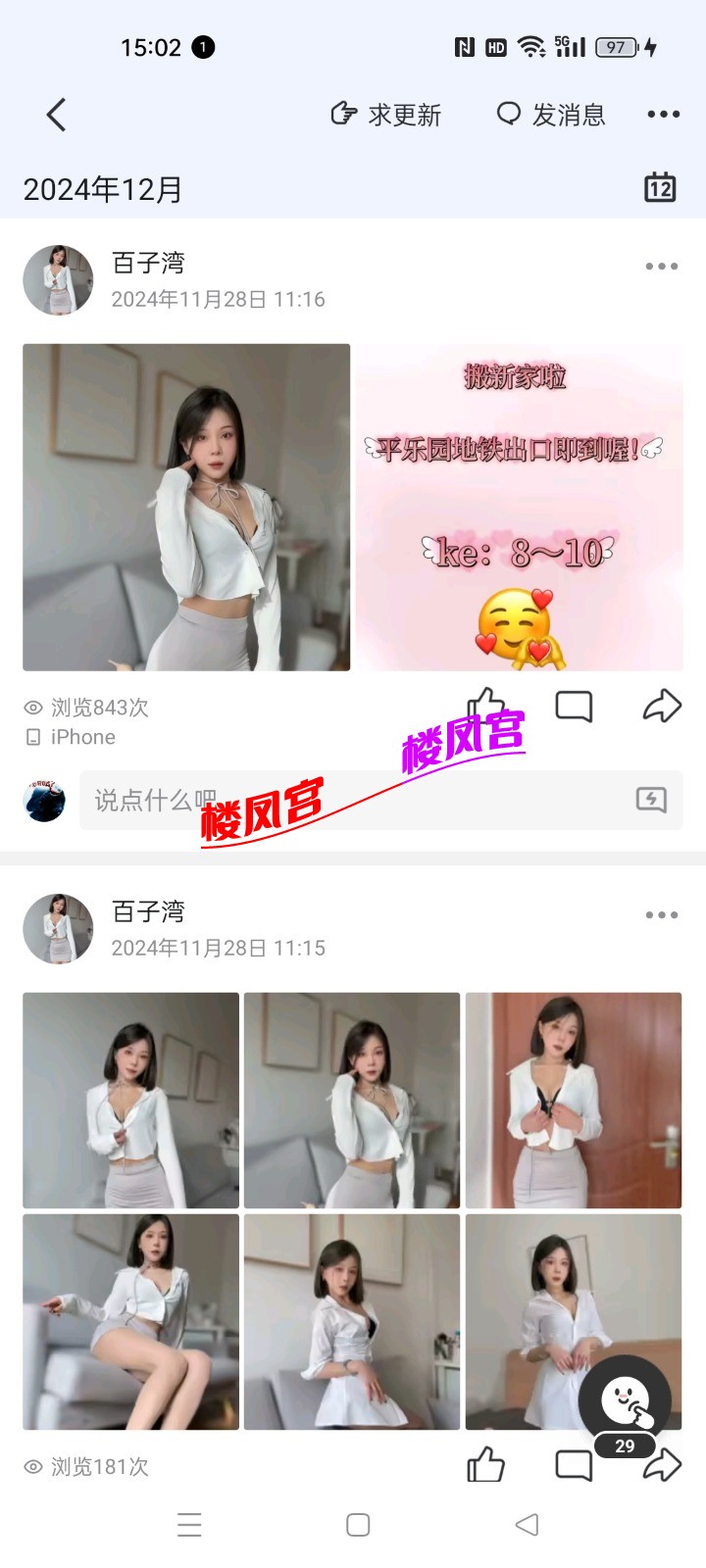
Task: Open comments on the post viewed 181 times
Action: (574, 1466)
